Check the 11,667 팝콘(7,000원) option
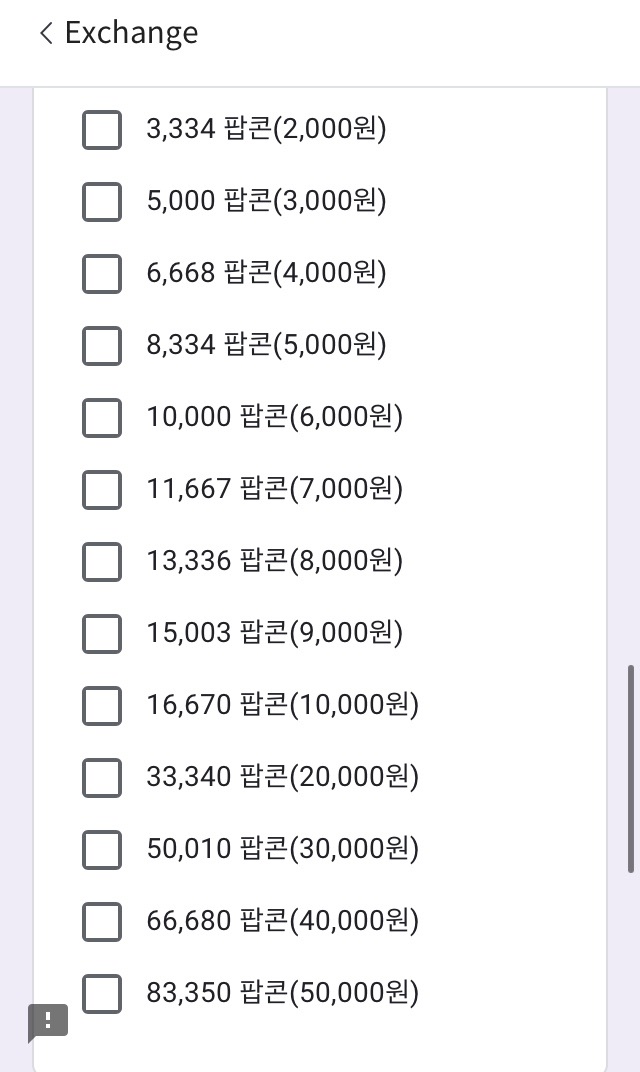 pyautogui.click(x=102, y=490)
